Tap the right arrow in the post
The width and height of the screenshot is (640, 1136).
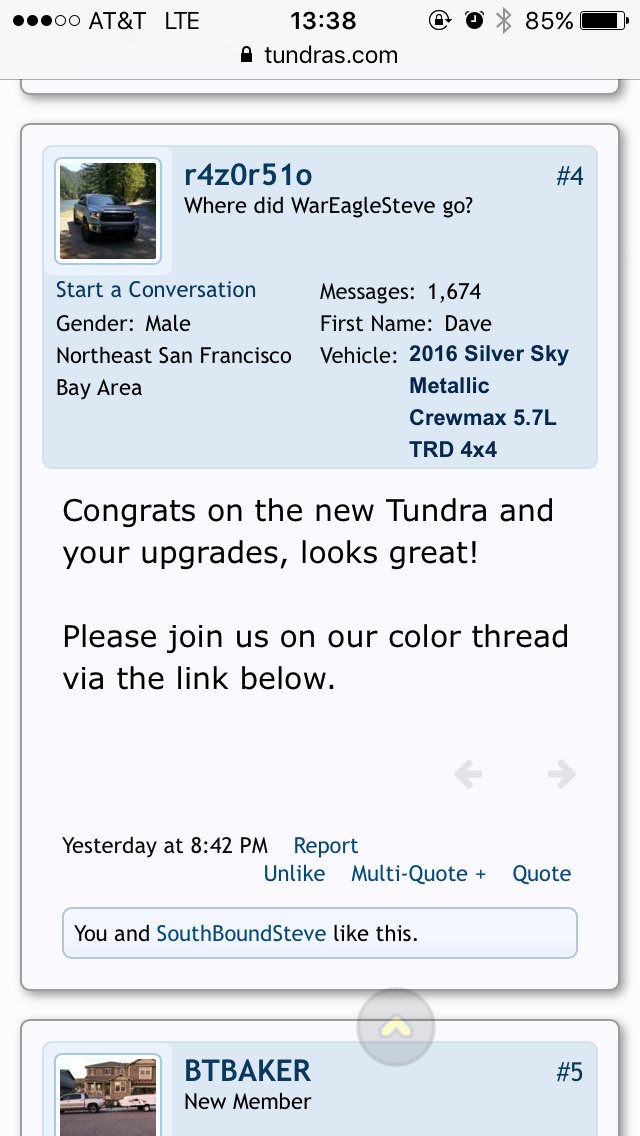click(x=561, y=773)
